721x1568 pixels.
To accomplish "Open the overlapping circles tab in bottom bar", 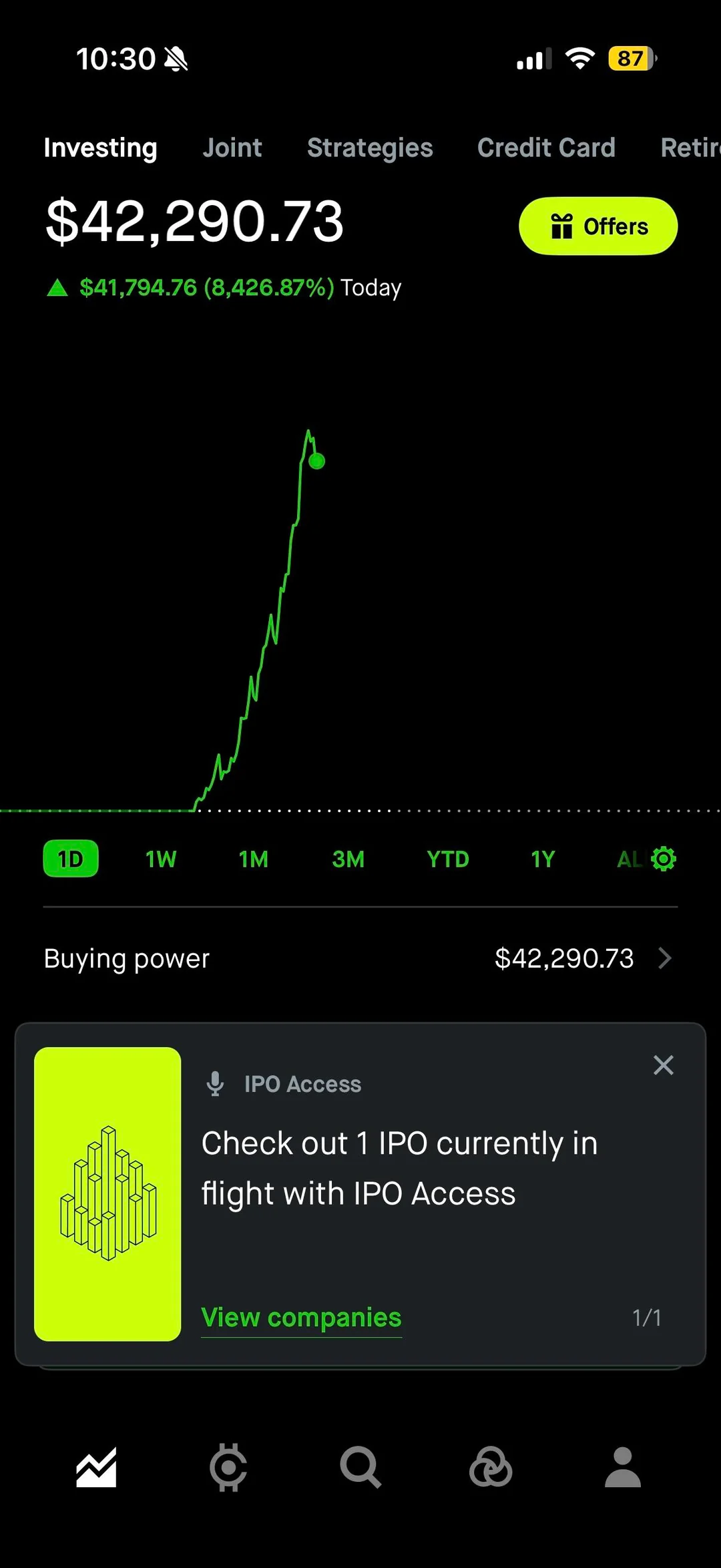I will pyautogui.click(x=491, y=1467).
